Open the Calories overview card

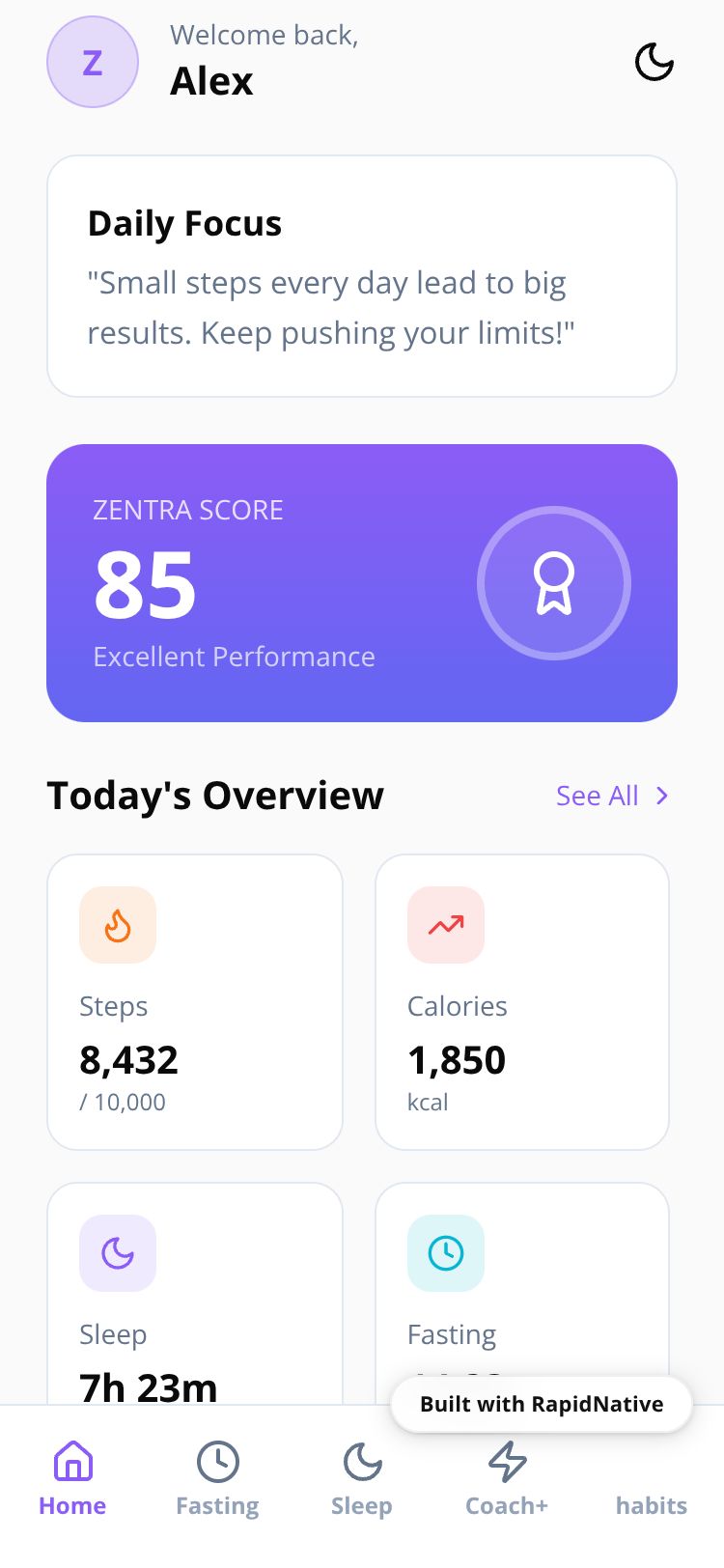pos(522,1001)
